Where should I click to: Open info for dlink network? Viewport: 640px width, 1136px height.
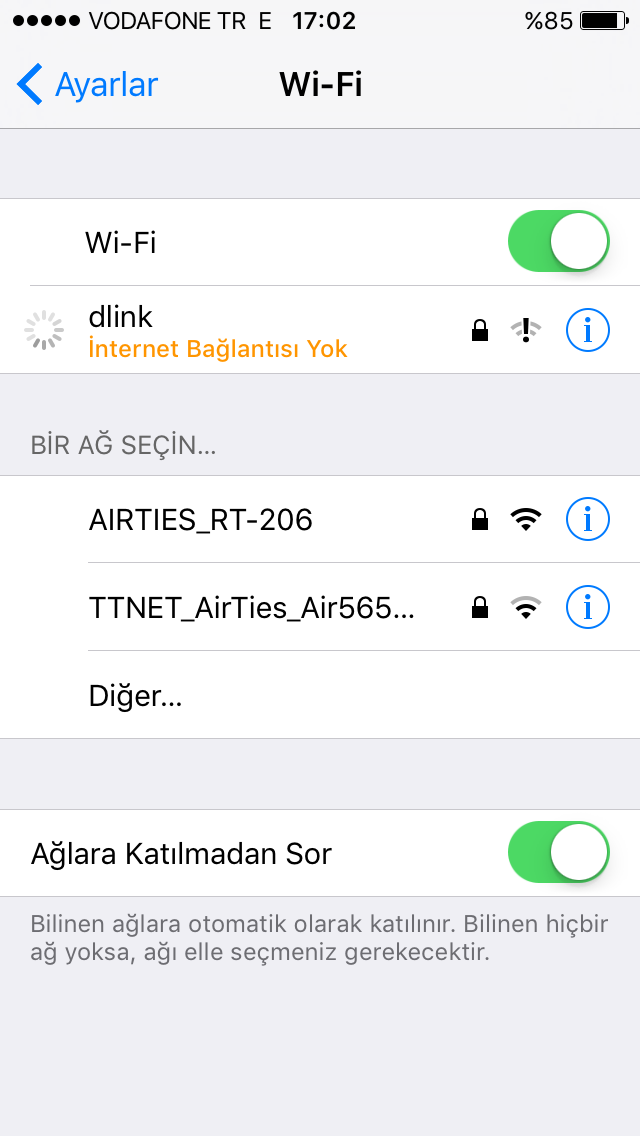(x=587, y=330)
